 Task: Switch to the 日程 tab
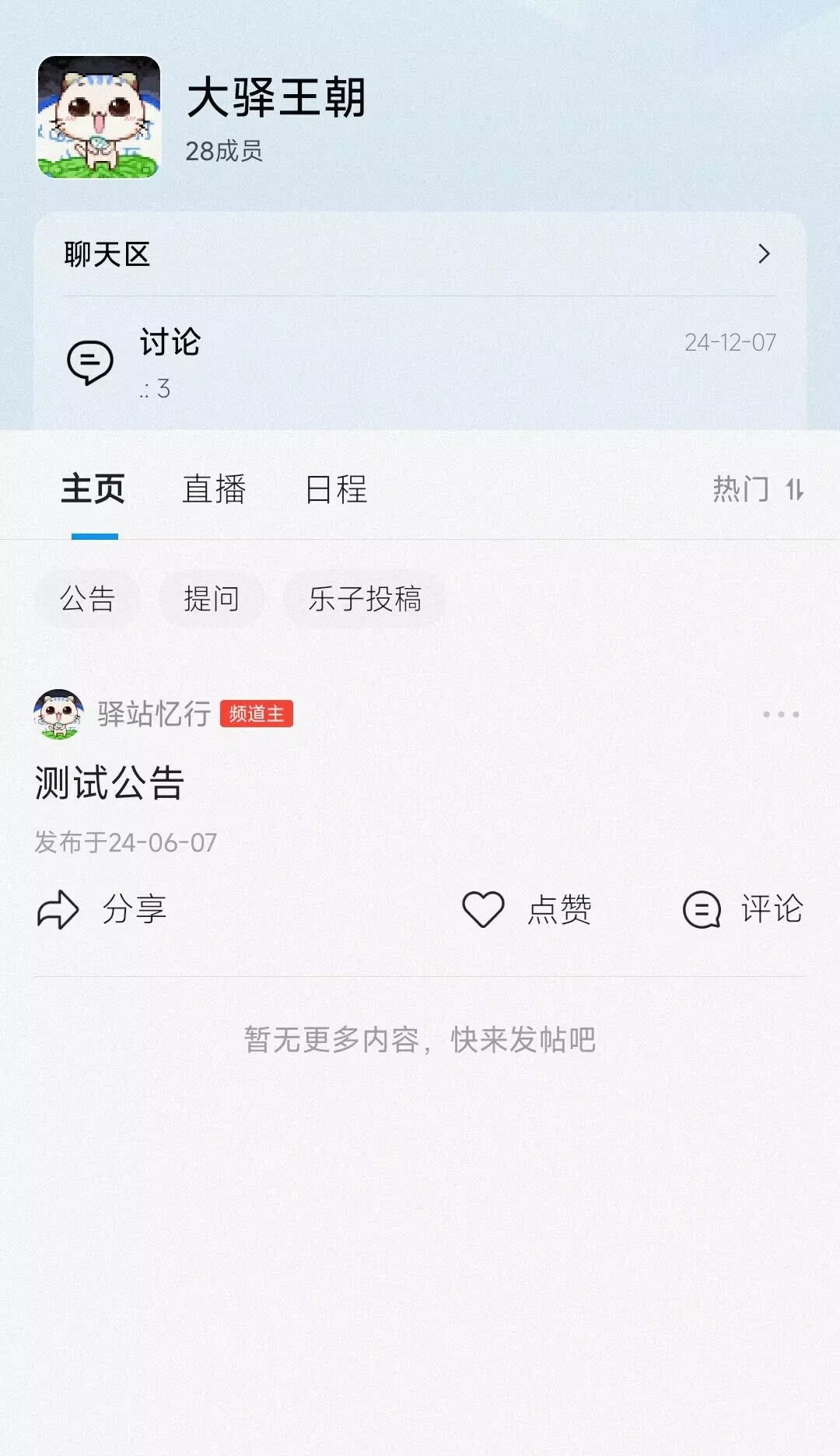pyautogui.click(x=336, y=490)
